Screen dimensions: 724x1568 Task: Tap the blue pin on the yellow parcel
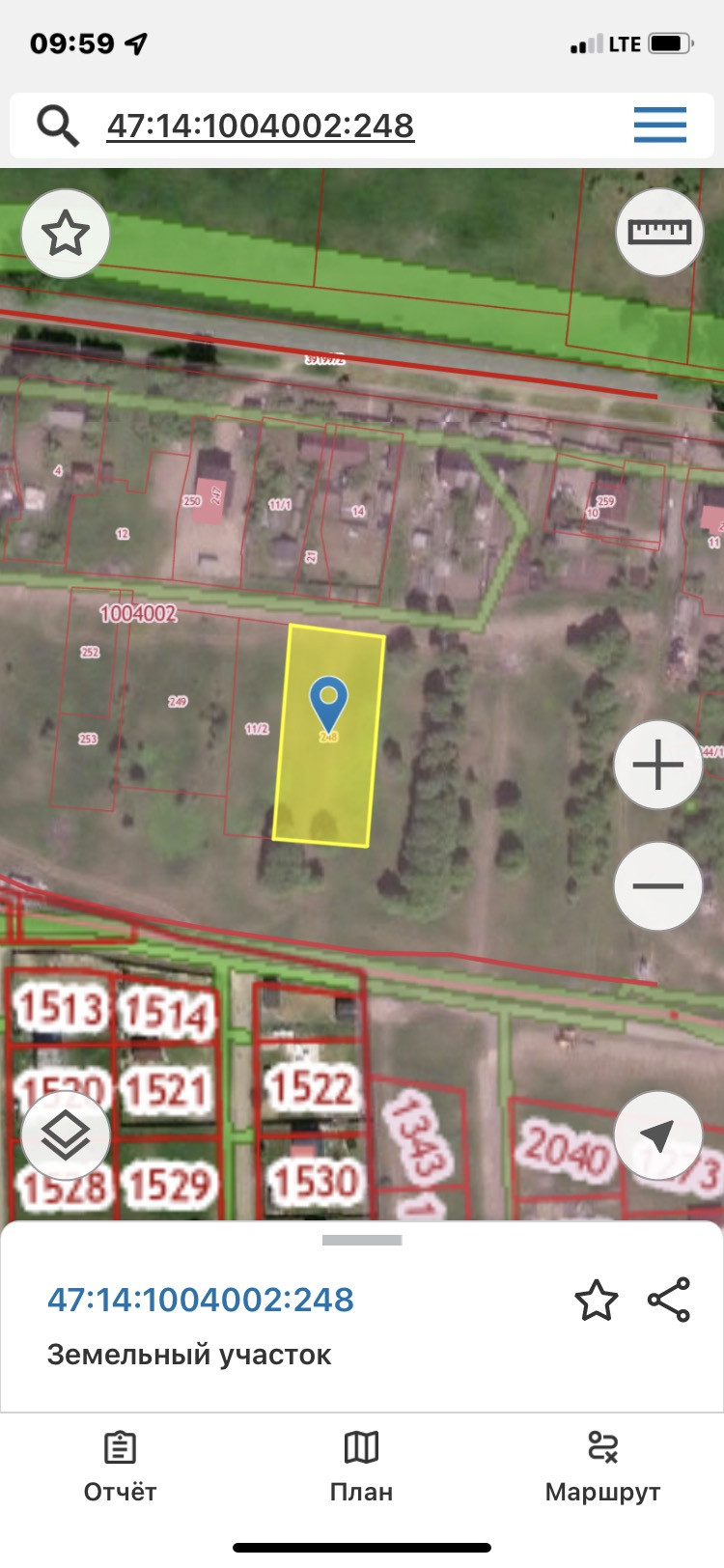(x=328, y=702)
